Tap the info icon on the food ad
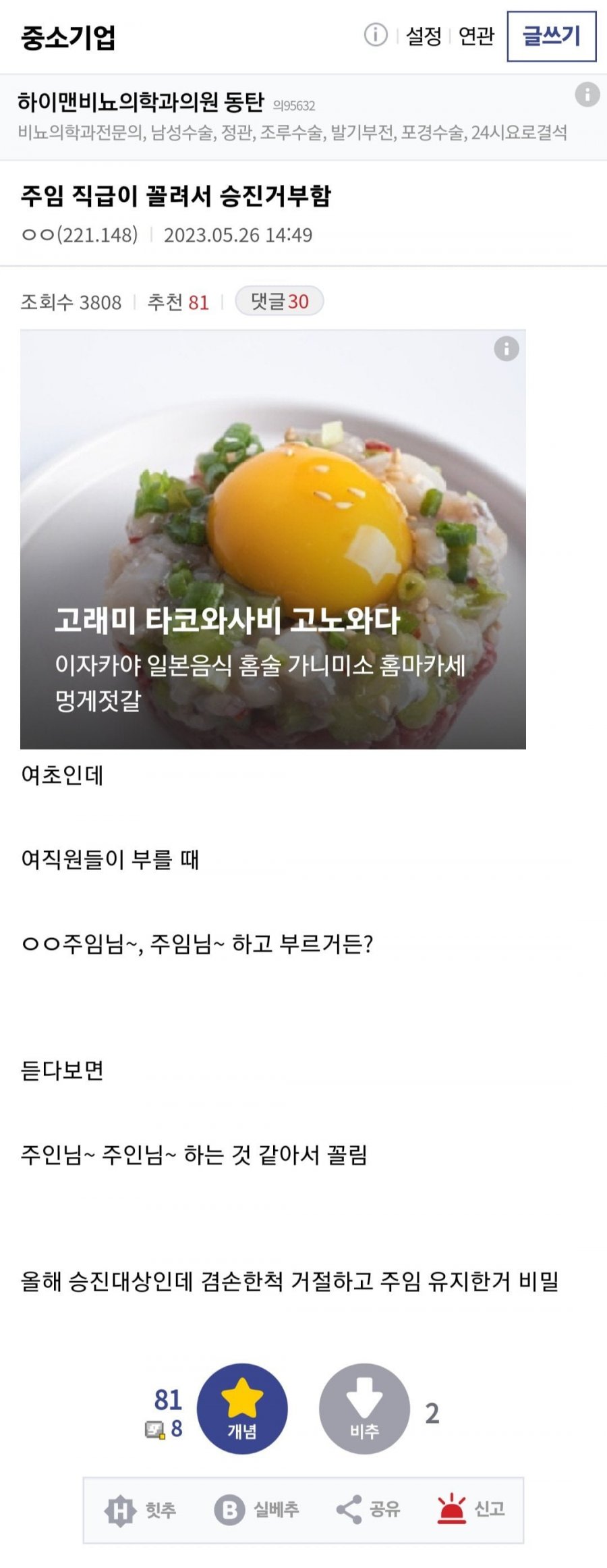Screen dimensions: 607x1568 coord(507,349)
